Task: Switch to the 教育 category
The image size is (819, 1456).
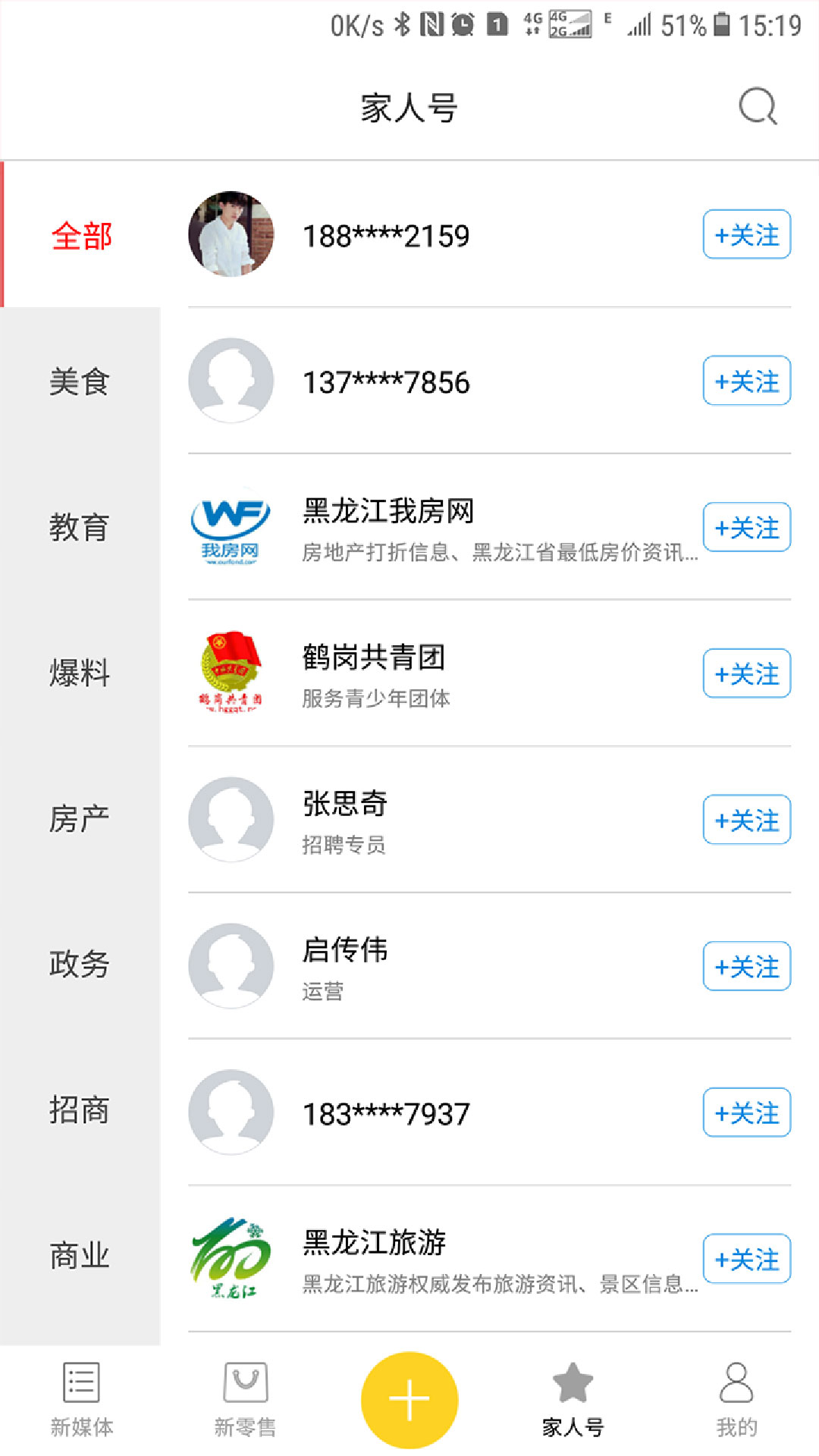Action: pos(80,527)
